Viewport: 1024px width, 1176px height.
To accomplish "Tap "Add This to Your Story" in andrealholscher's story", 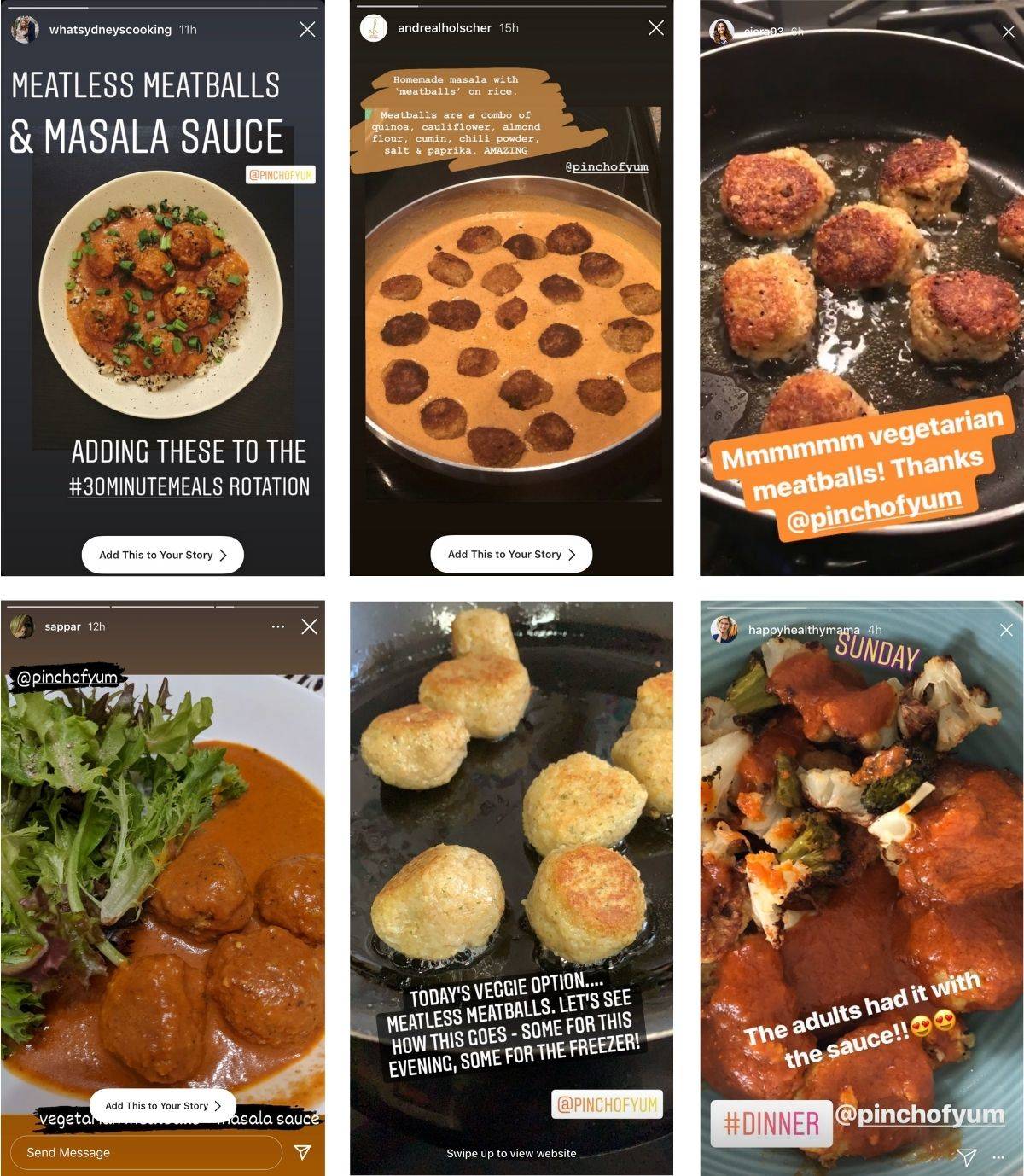I will pos(510,554).
